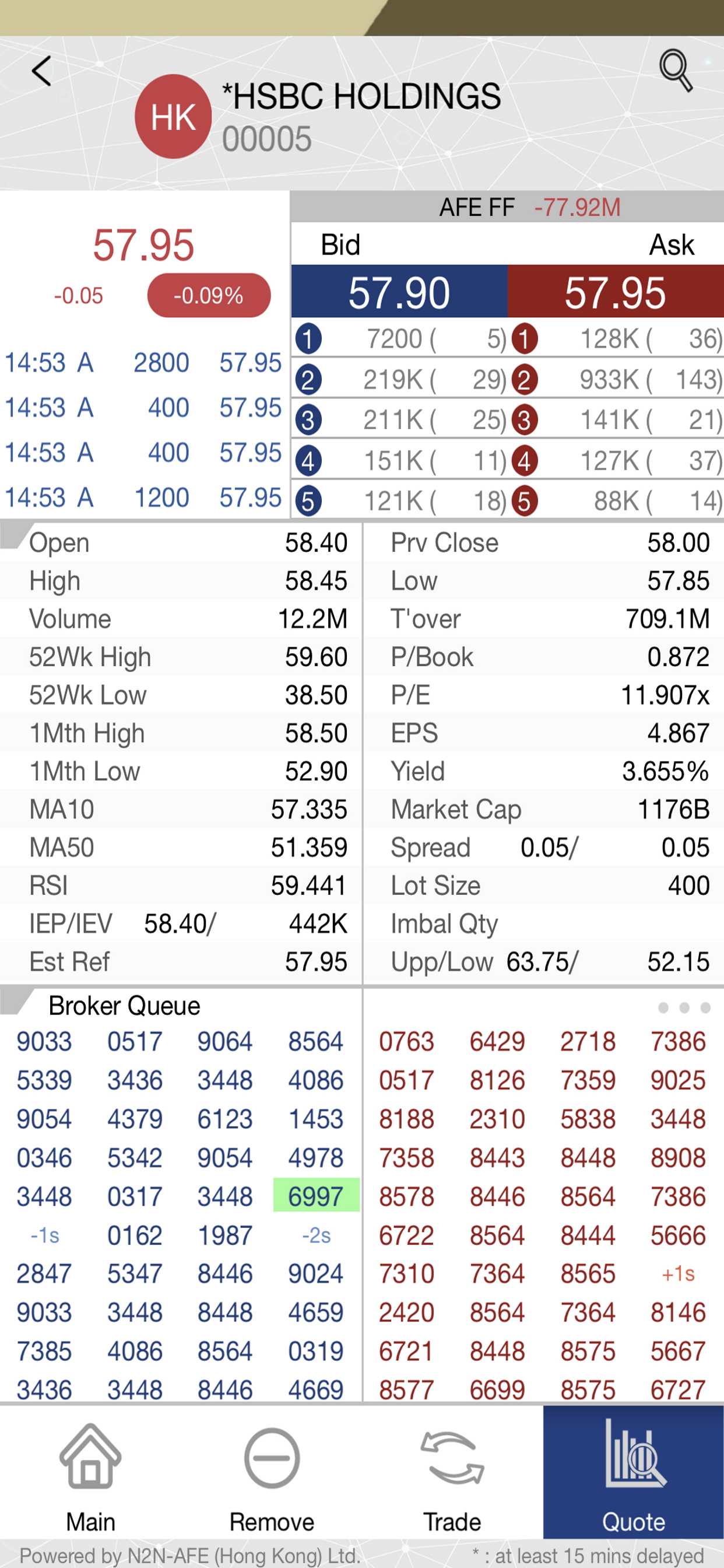Screen dimensions: 724x1568
Task: Select the Quote tab
Action: 633,1472
